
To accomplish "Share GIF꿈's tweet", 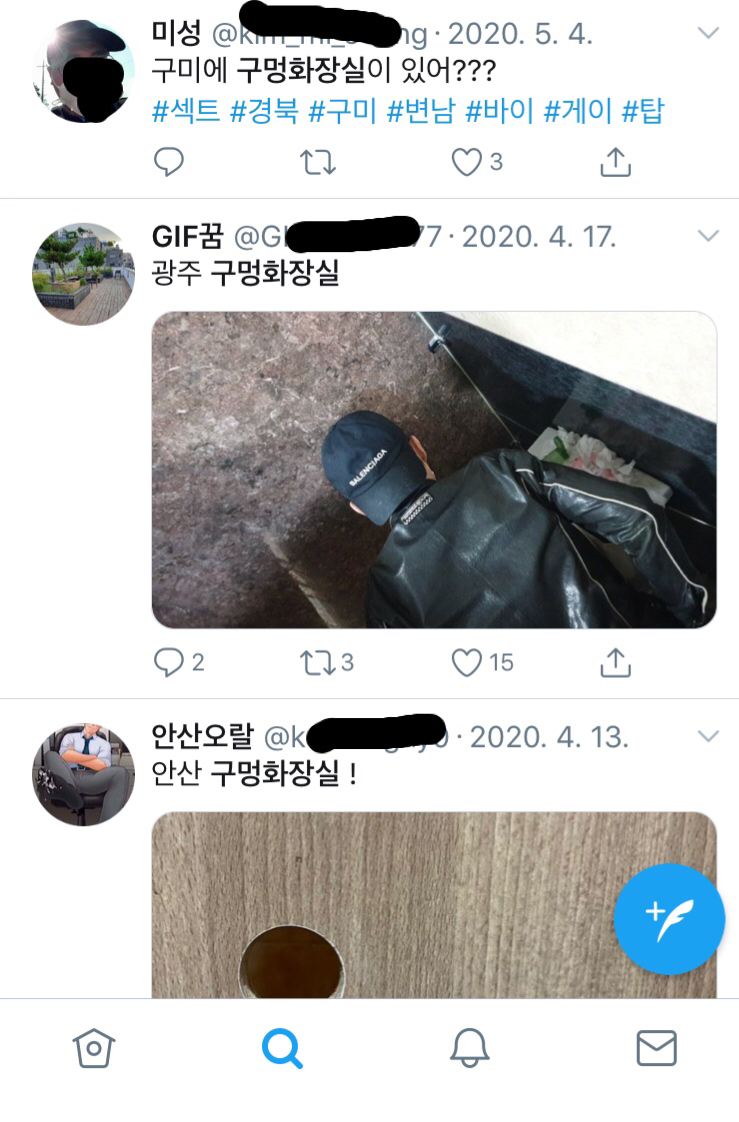I will point(616,661).
